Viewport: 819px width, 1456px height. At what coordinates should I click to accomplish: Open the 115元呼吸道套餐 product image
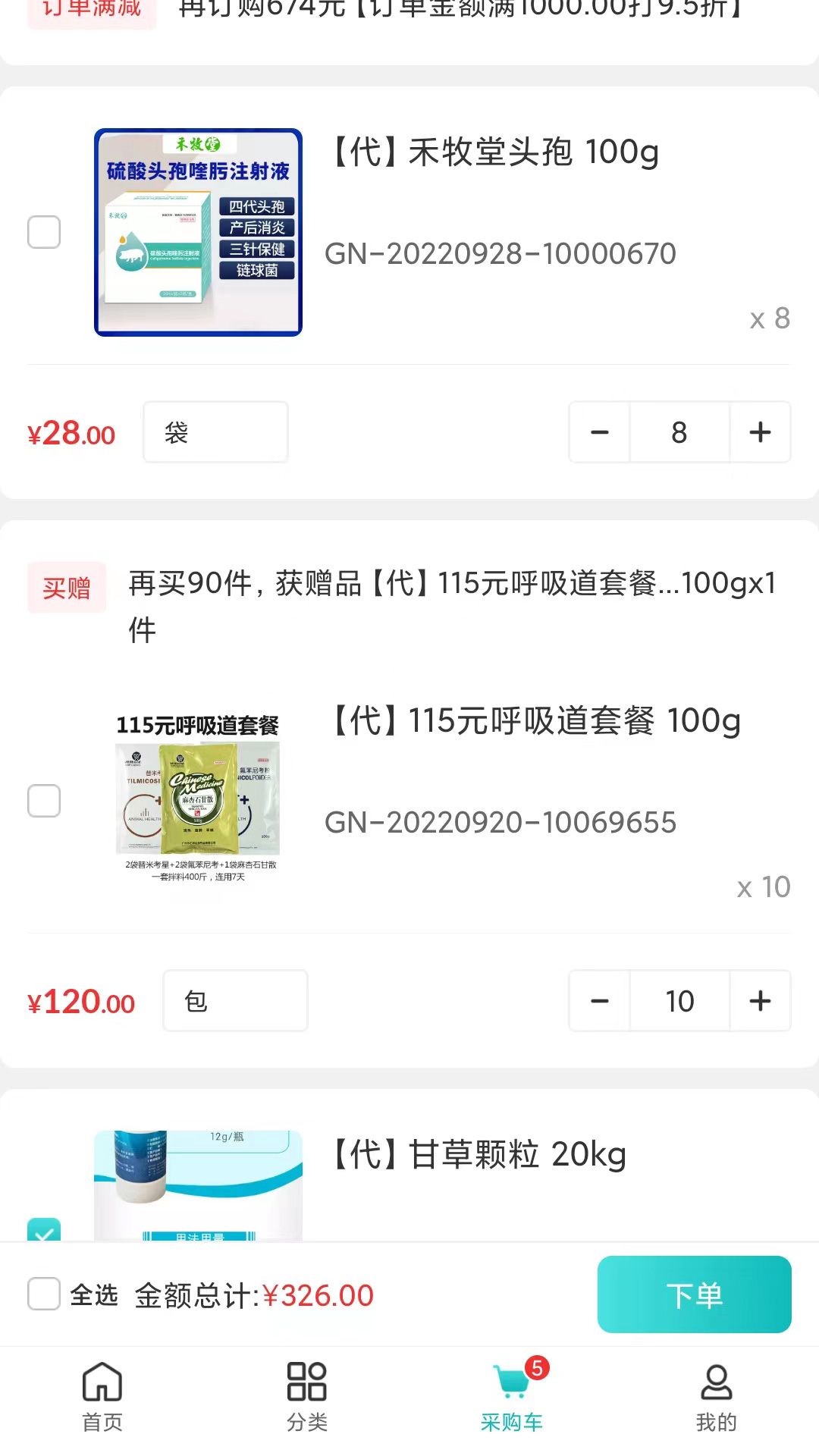[197, 800]
